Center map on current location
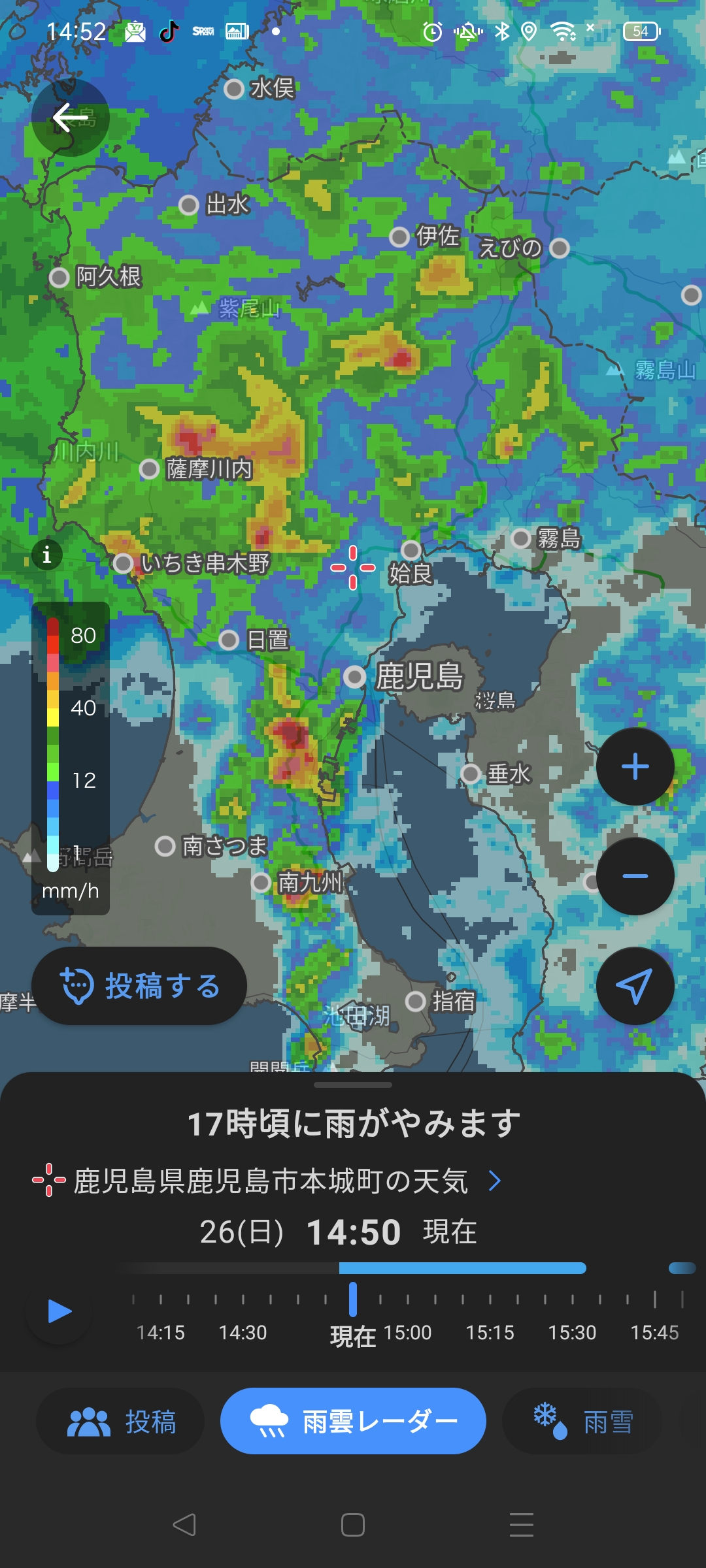 635,986
